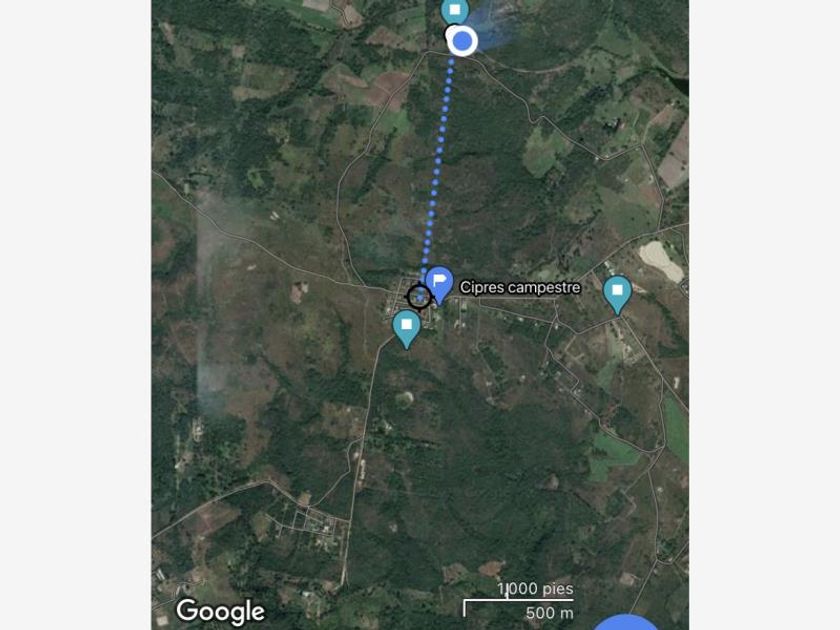This screenshot has width=840, height=630.
Task: Select the teal pin just below Cipres campestre
Action: click(x=406, y=326)
